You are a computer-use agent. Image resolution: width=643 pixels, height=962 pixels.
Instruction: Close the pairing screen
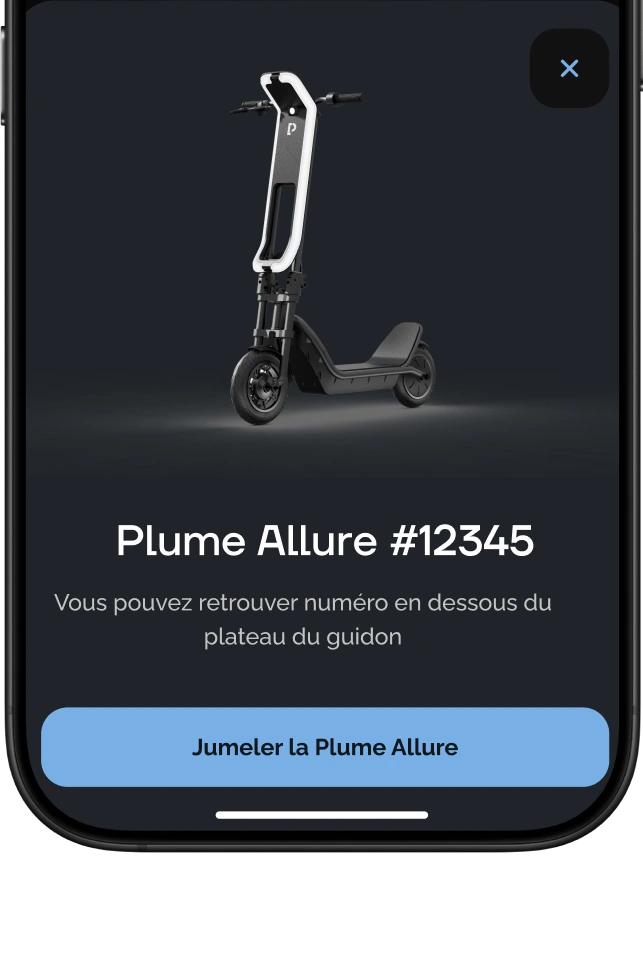[x=569, y=68]
